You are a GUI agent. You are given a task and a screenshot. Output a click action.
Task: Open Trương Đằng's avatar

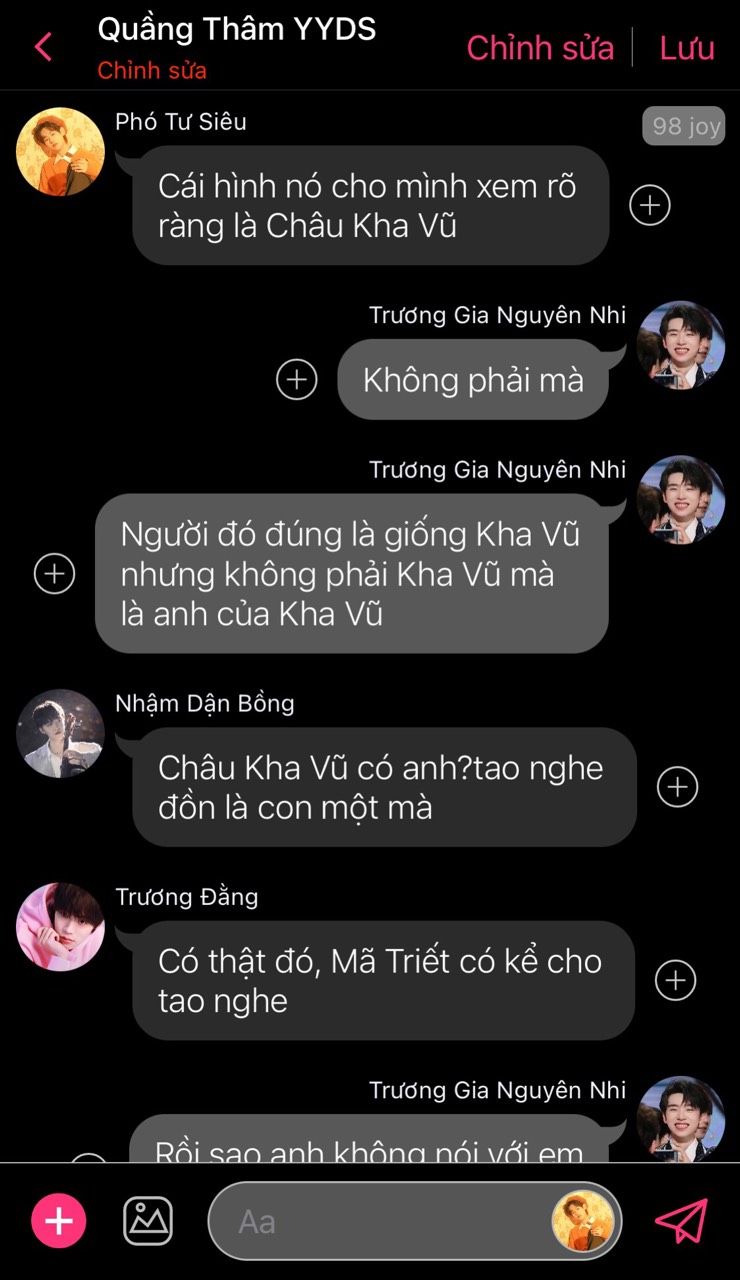[x=60, y=927]
